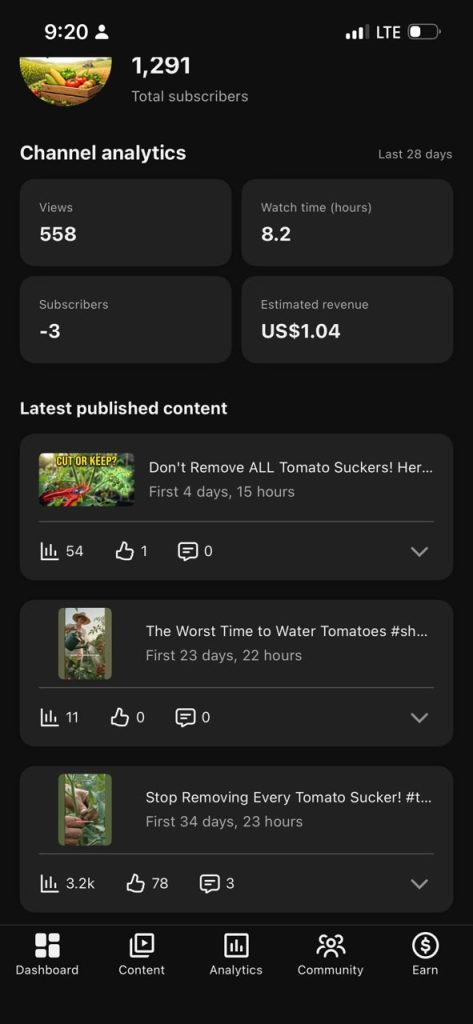Screen dimensions: 473x1024
Task: Open "The Worst Time to Water Tomatoes" short
Action: click(x=236, y=643)
